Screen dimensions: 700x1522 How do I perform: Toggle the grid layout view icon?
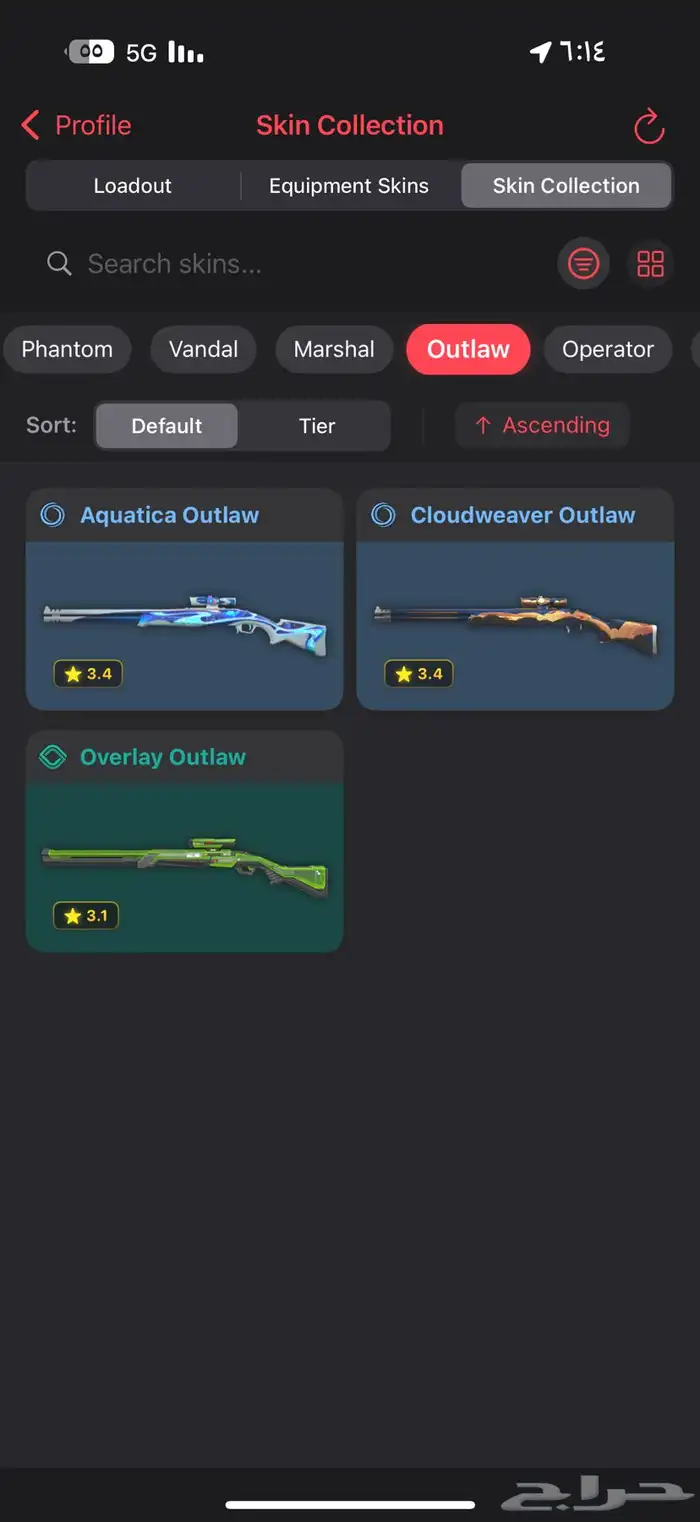click(651, 264)
